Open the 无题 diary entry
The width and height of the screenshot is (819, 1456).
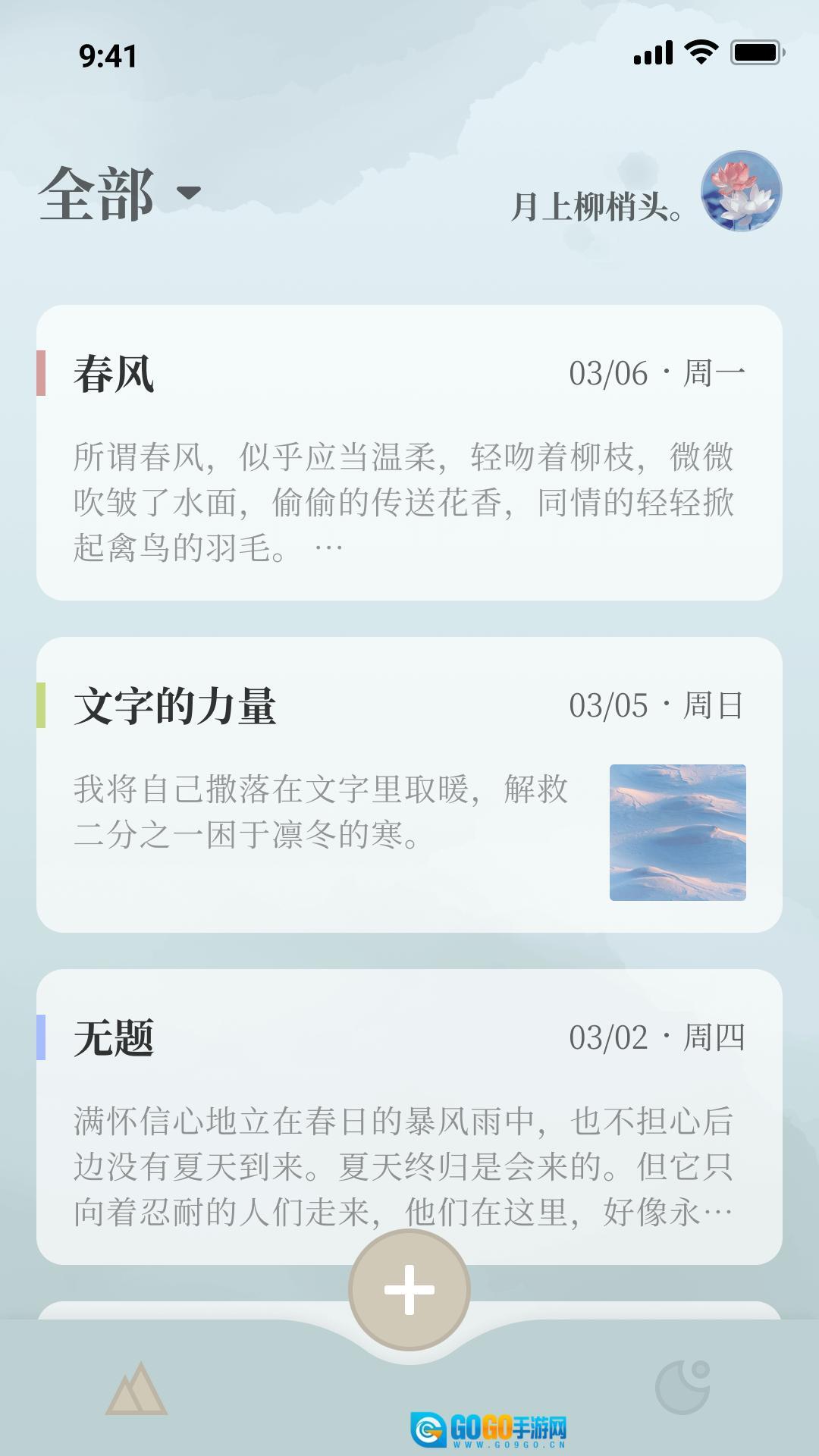[409, 1116]
